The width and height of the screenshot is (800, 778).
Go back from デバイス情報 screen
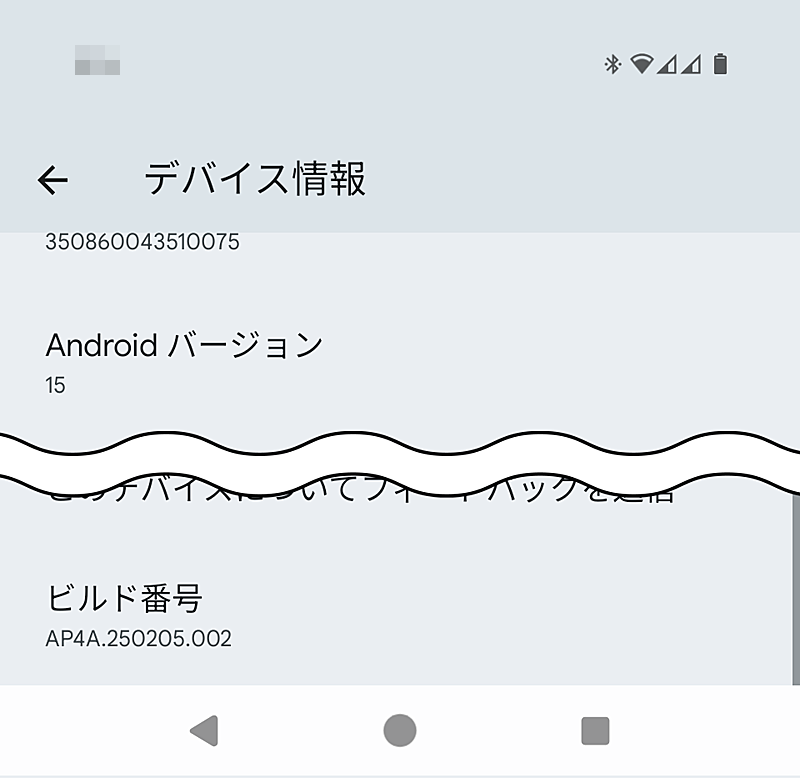(53, 180)
